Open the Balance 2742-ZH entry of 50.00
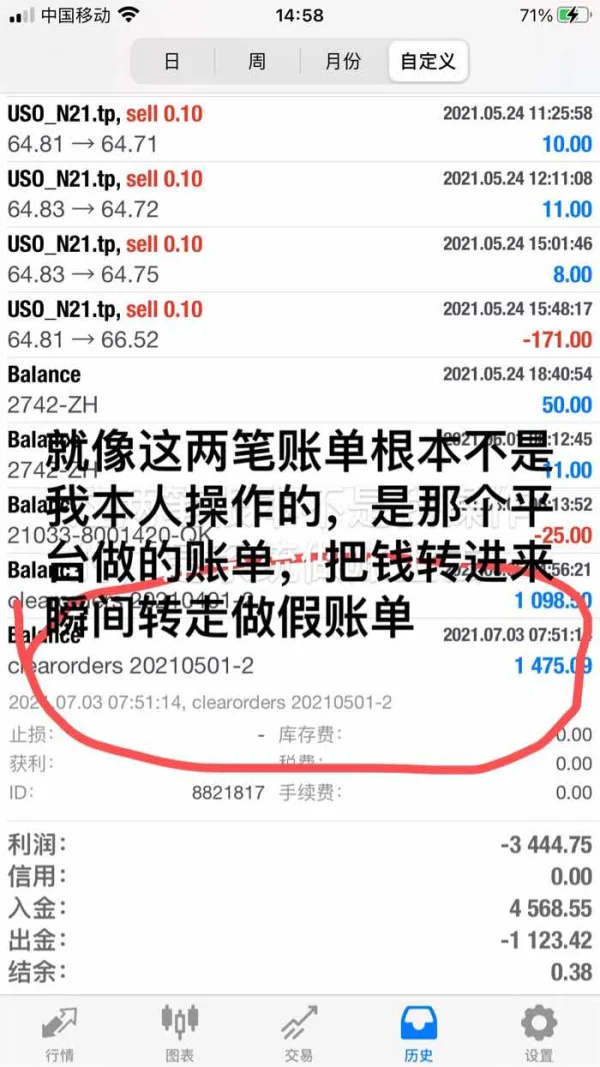Viewport: 600px width, 1067px height. [x=300, y=391]
